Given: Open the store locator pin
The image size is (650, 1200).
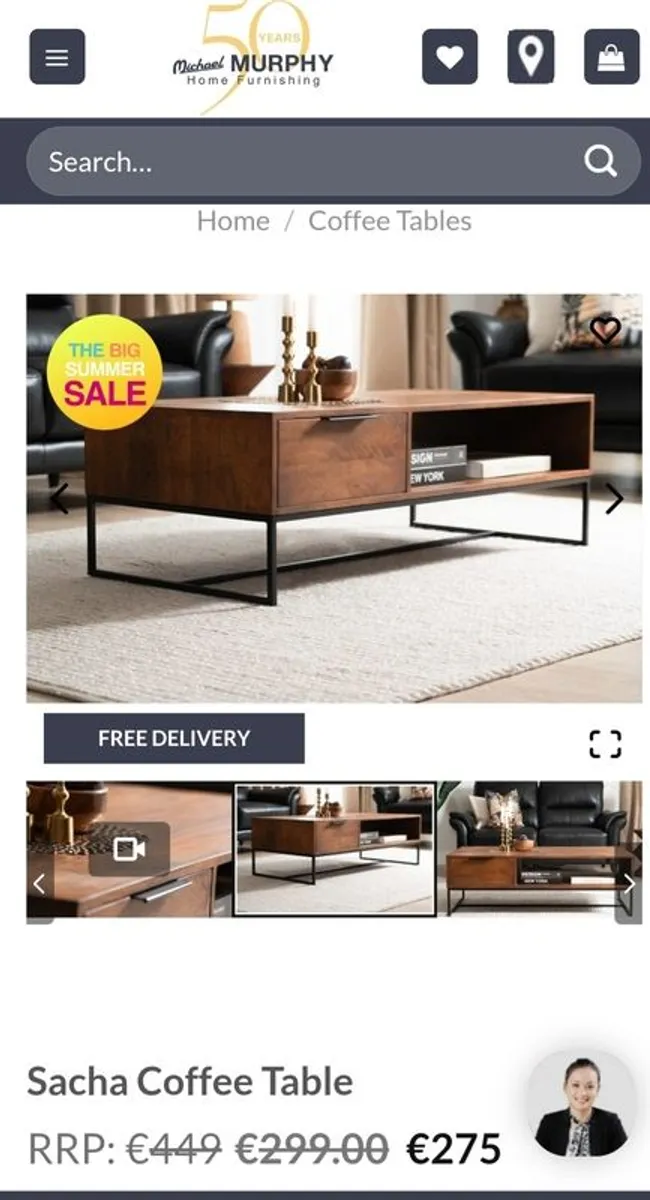Looking at the screenshot, I should point(530,57).
